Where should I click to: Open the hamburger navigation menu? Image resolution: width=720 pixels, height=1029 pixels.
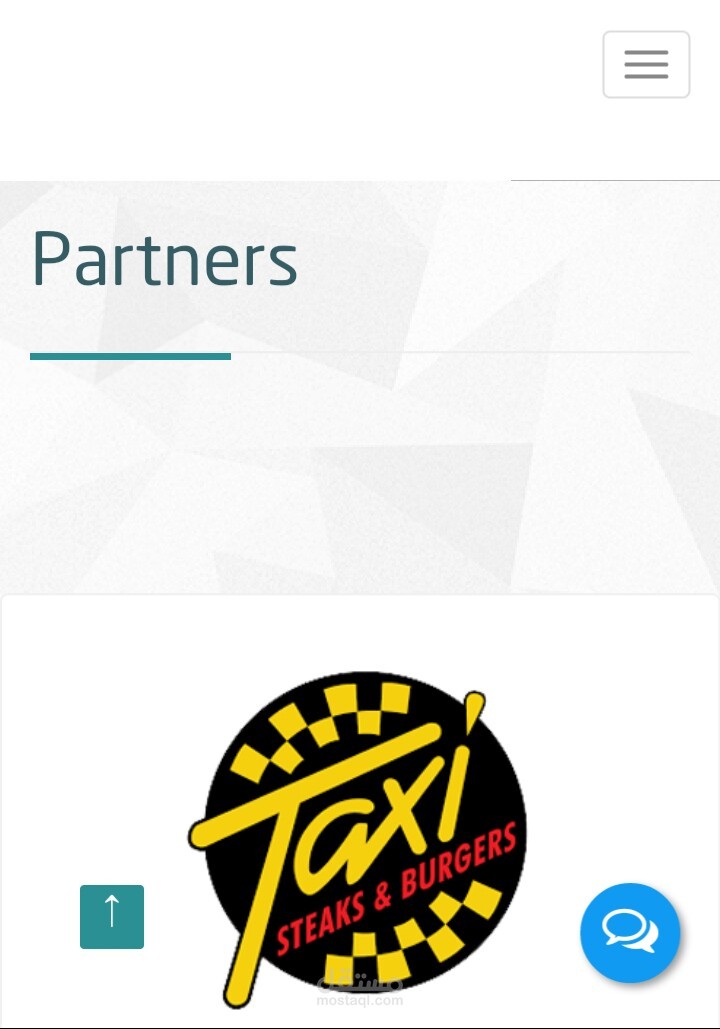click(x=646, y=64)
